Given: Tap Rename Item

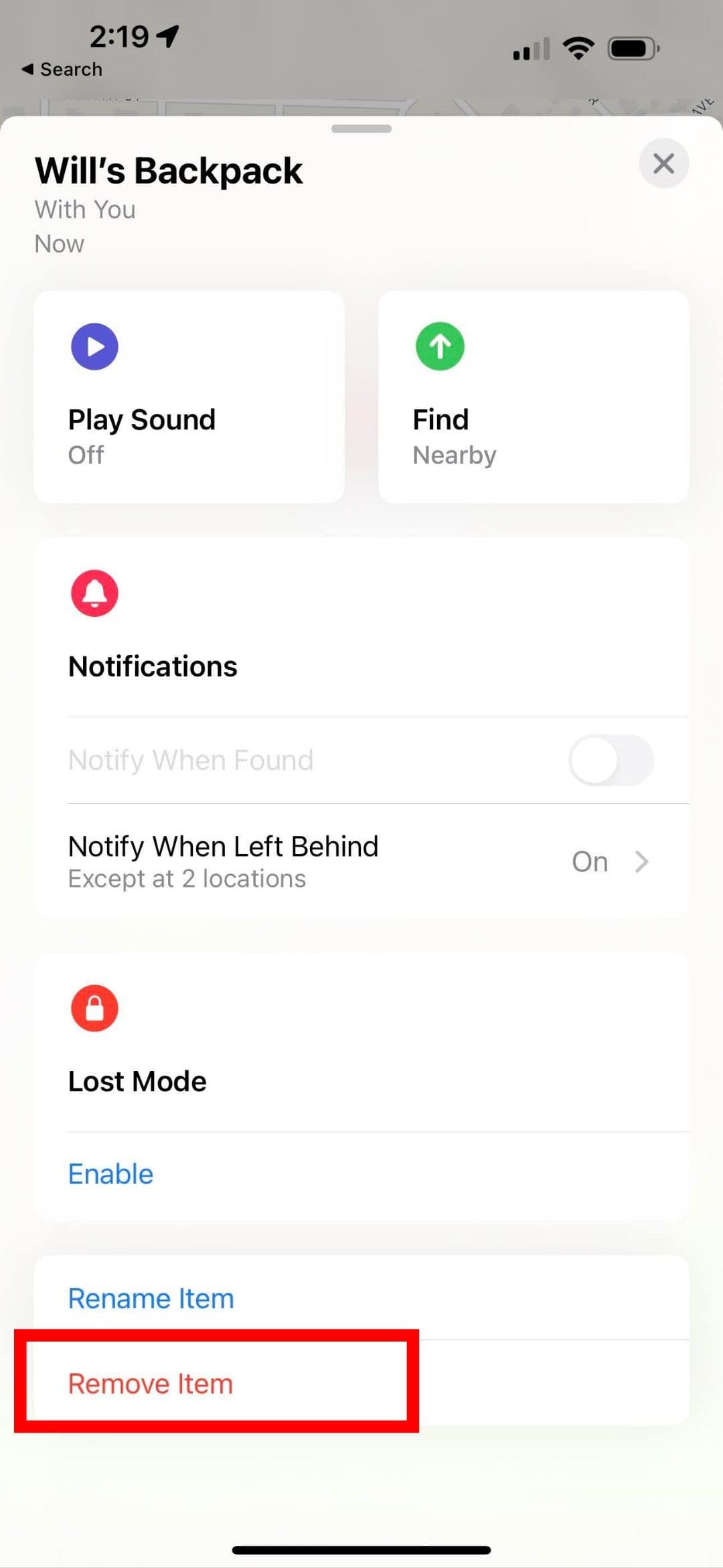Looking at the screenshot, I should click(x=151, y=1298).
